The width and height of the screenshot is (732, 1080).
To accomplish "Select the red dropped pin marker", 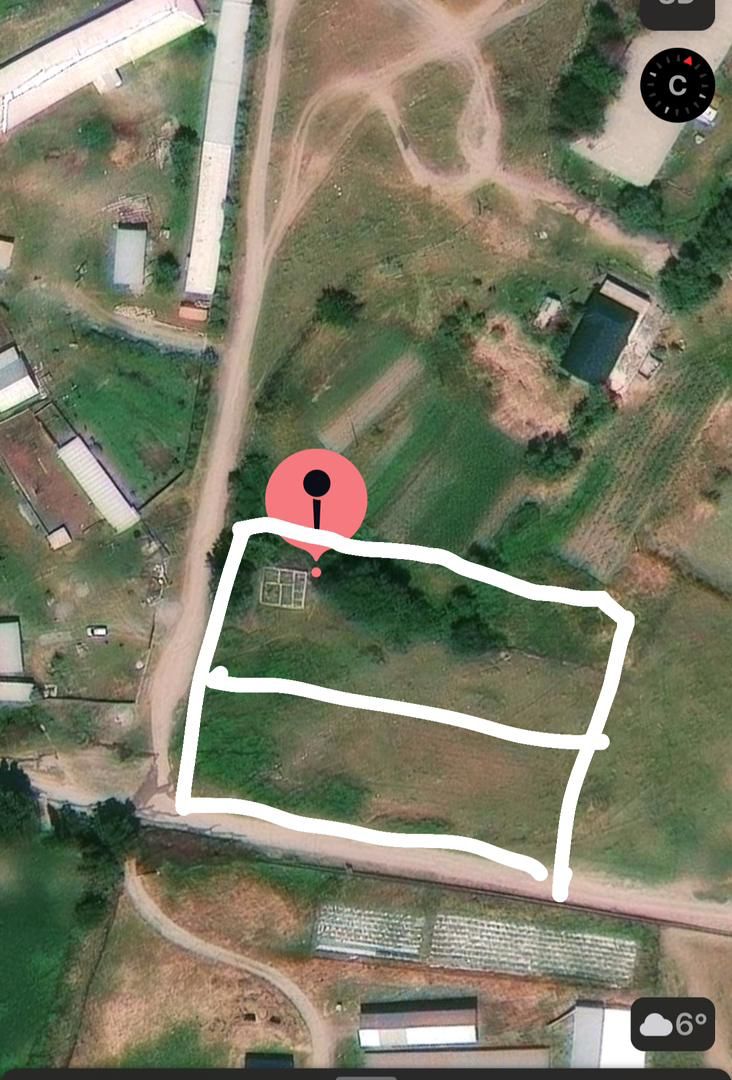I will click(x=316, y=500).
